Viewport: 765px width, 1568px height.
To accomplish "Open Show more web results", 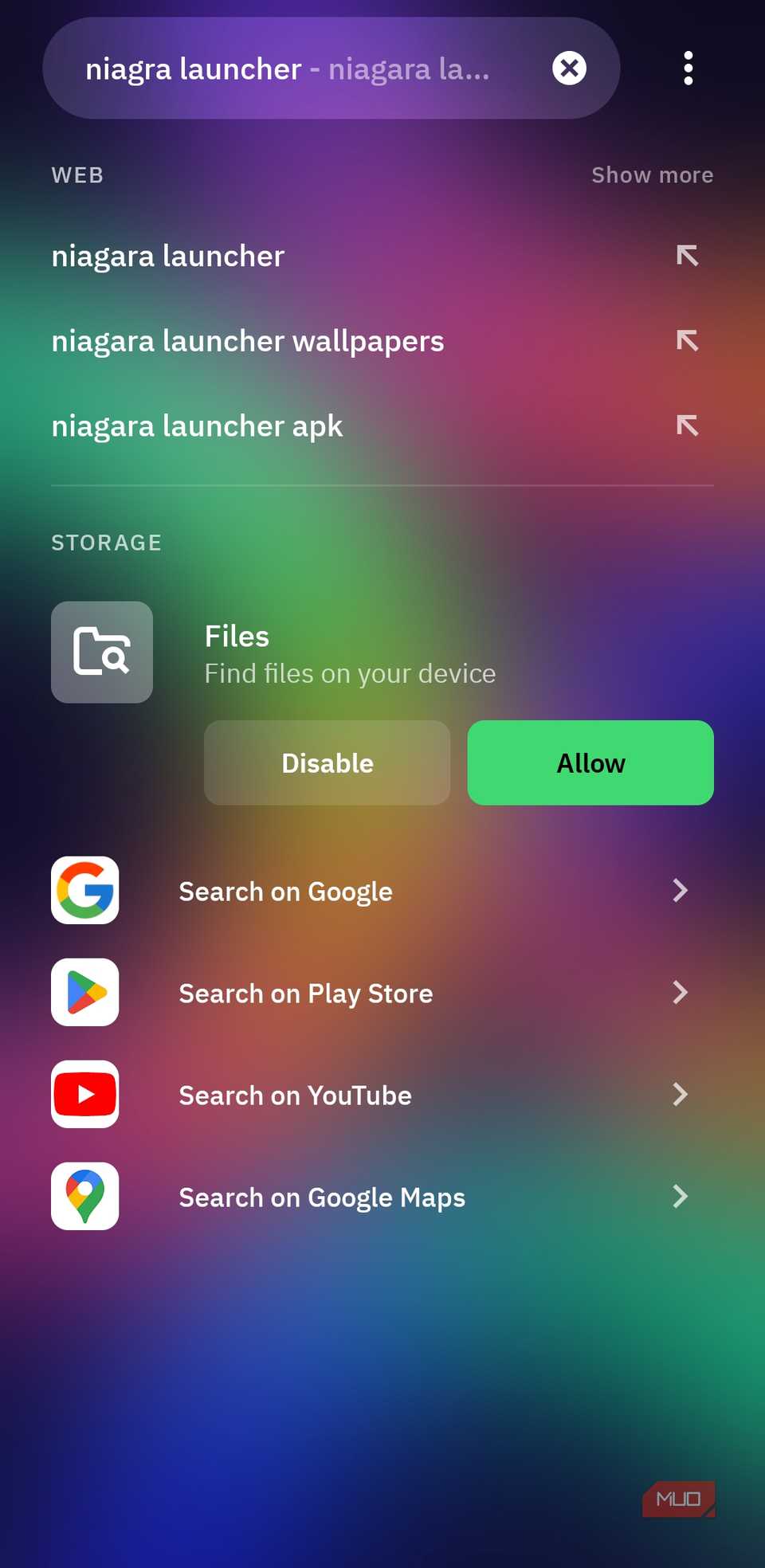I will [x=652, y=174].
